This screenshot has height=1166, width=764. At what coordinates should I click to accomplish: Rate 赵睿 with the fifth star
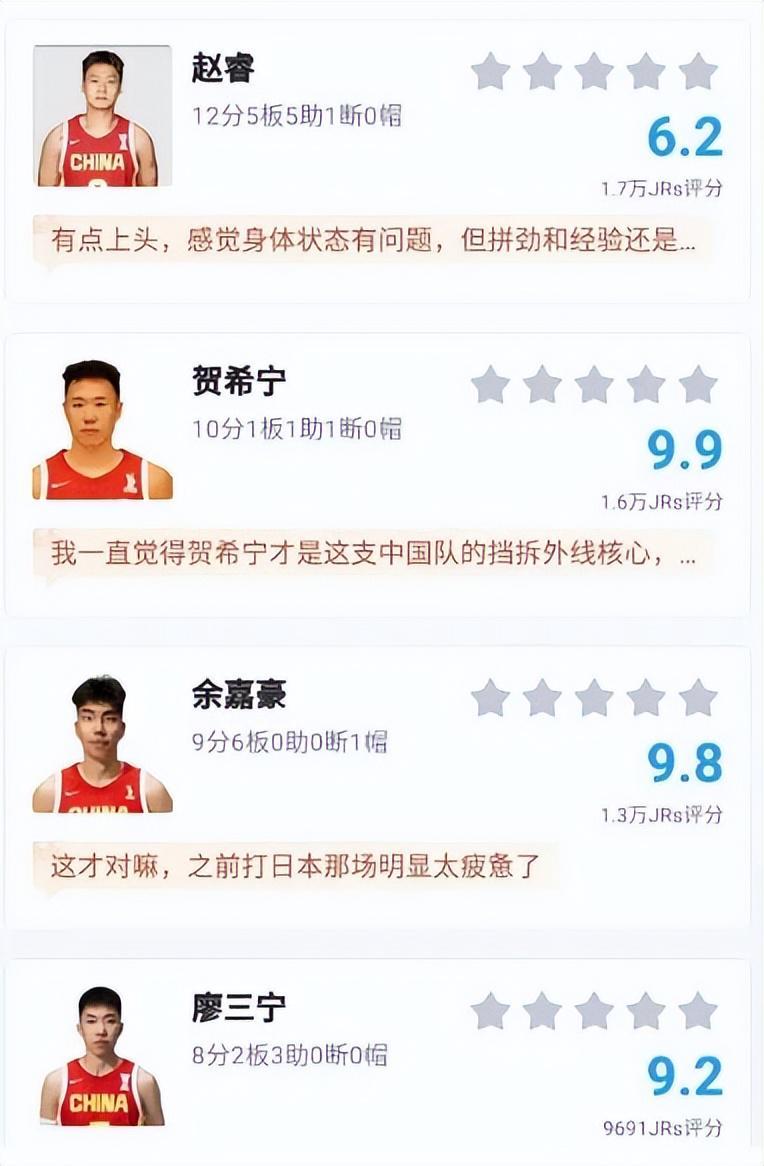pos(697,72)
